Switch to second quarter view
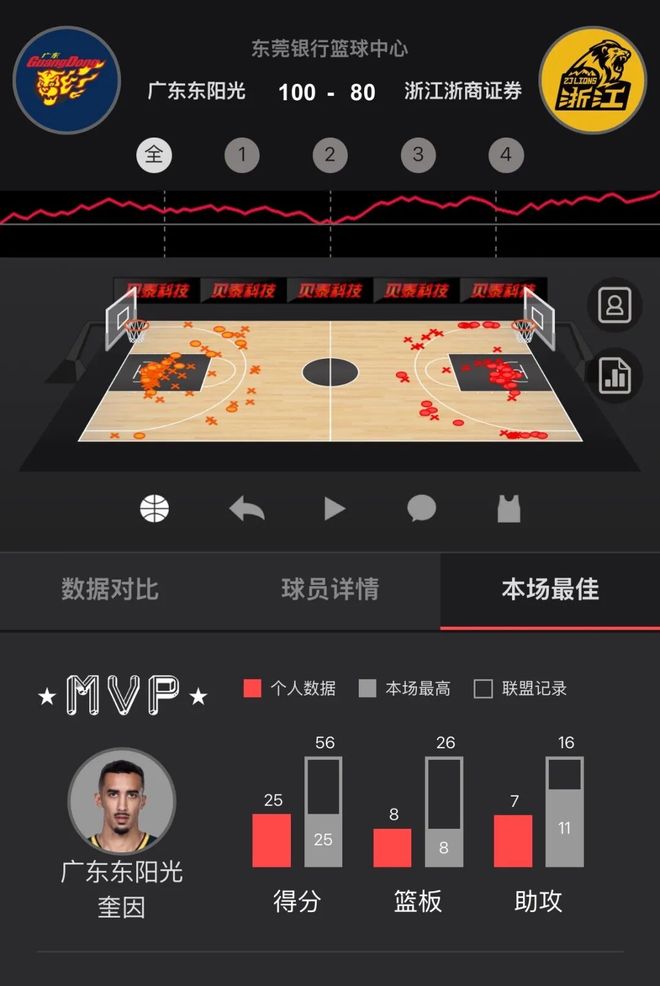 pyautogui.click(x=330, y=155)
